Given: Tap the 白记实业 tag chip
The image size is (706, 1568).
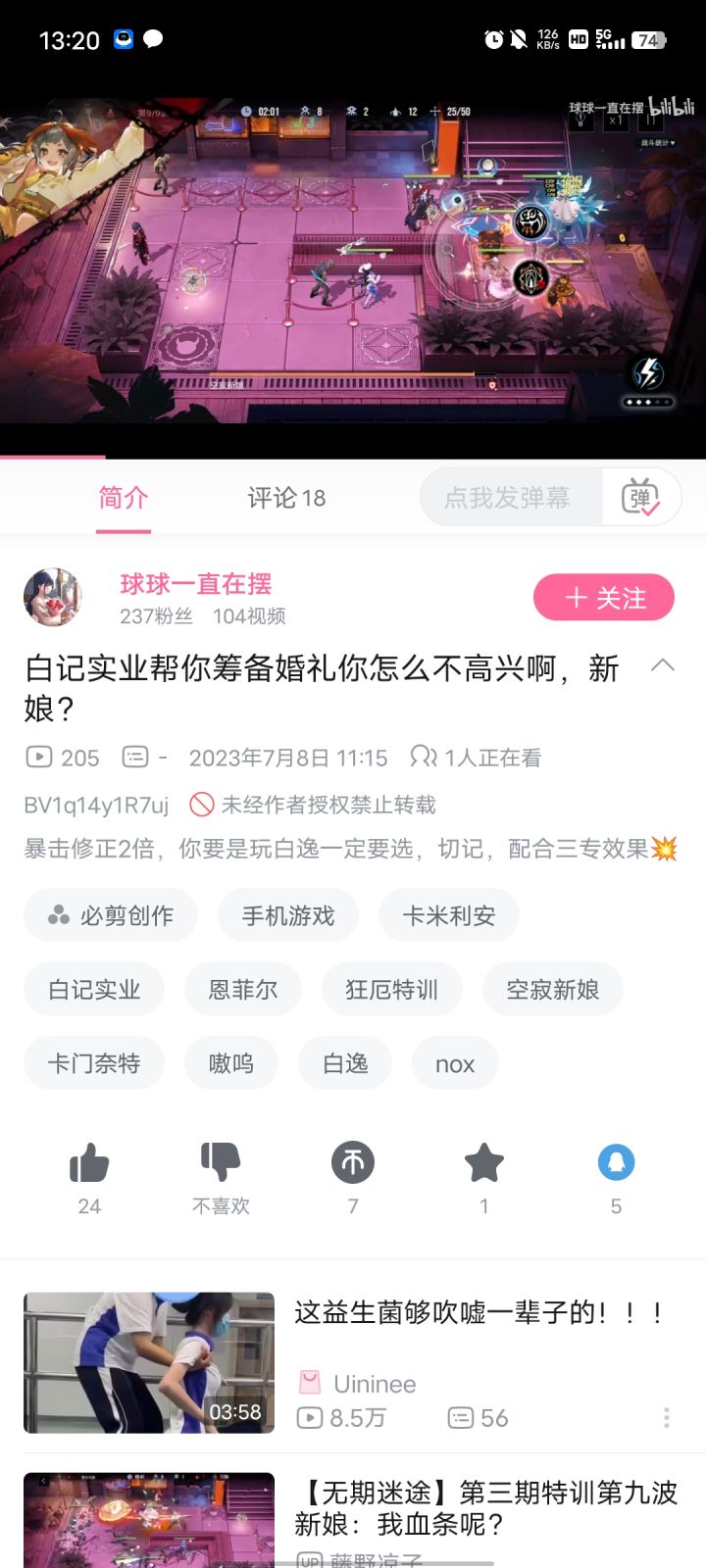Looking at the screenshot, I should point(94,990).
